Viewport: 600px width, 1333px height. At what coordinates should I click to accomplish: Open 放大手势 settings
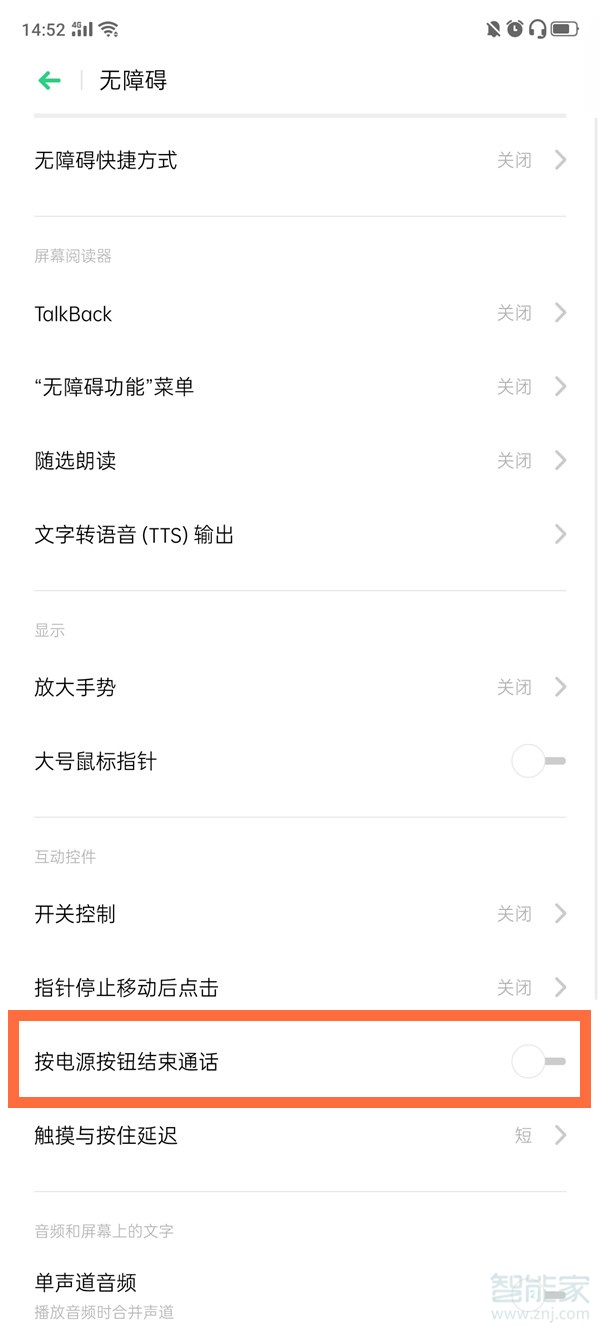click(x=300, y=688)
